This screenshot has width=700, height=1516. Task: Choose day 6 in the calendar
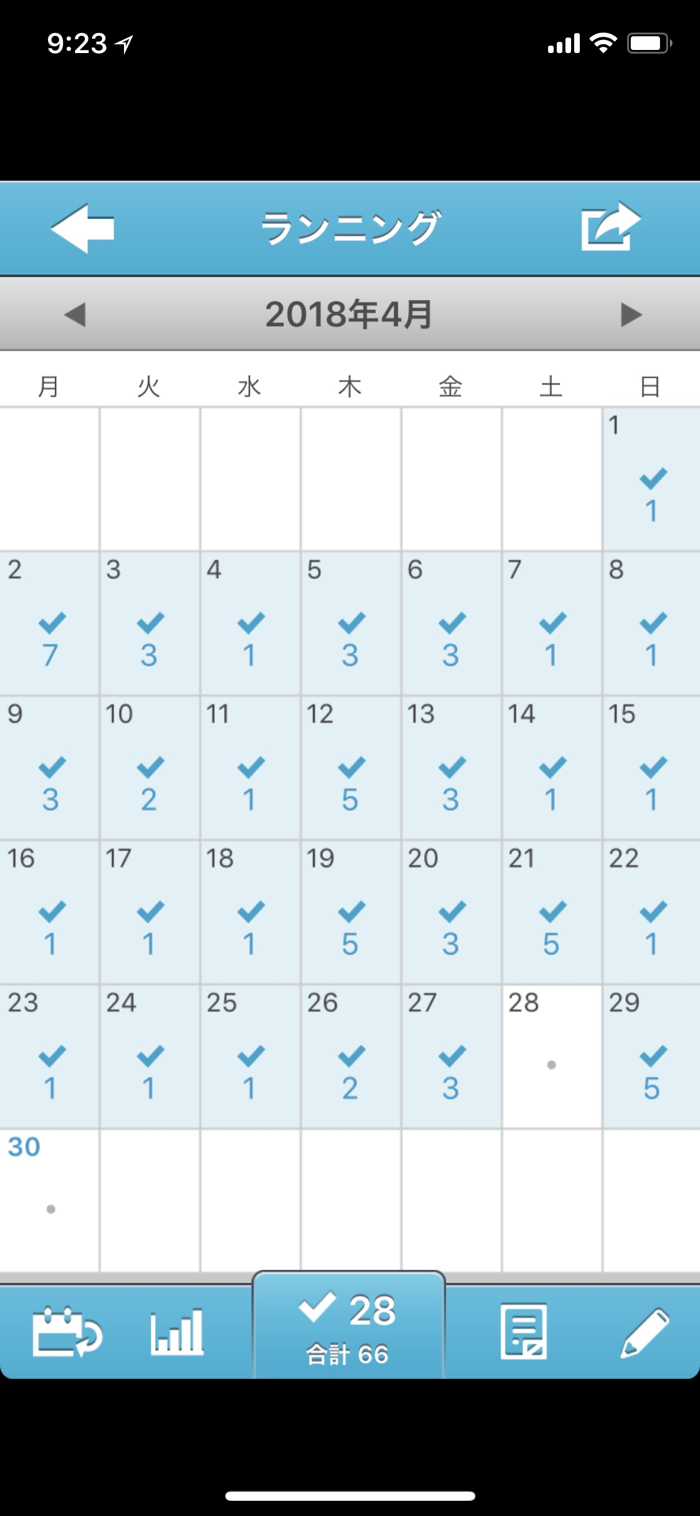point(451,625)
